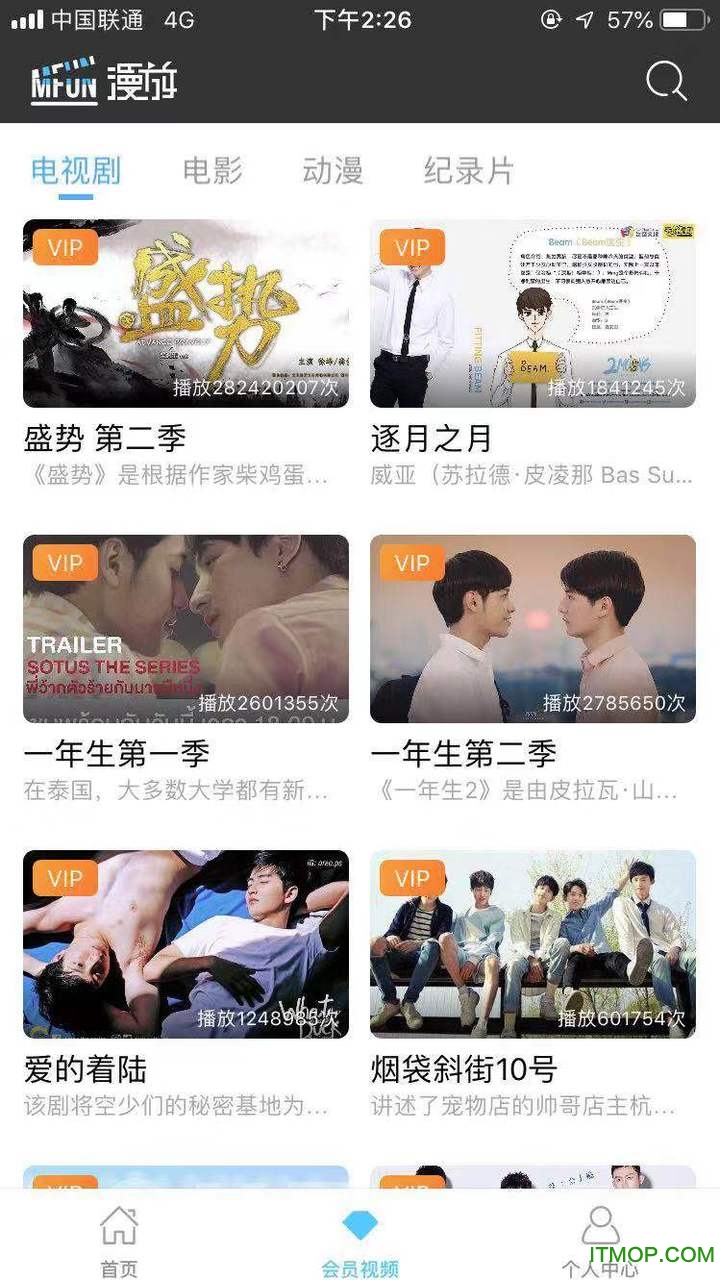This screenshot has width=720, height=1280.
Task: Open the 逐月之月 video card
Action: coord(533,314)
